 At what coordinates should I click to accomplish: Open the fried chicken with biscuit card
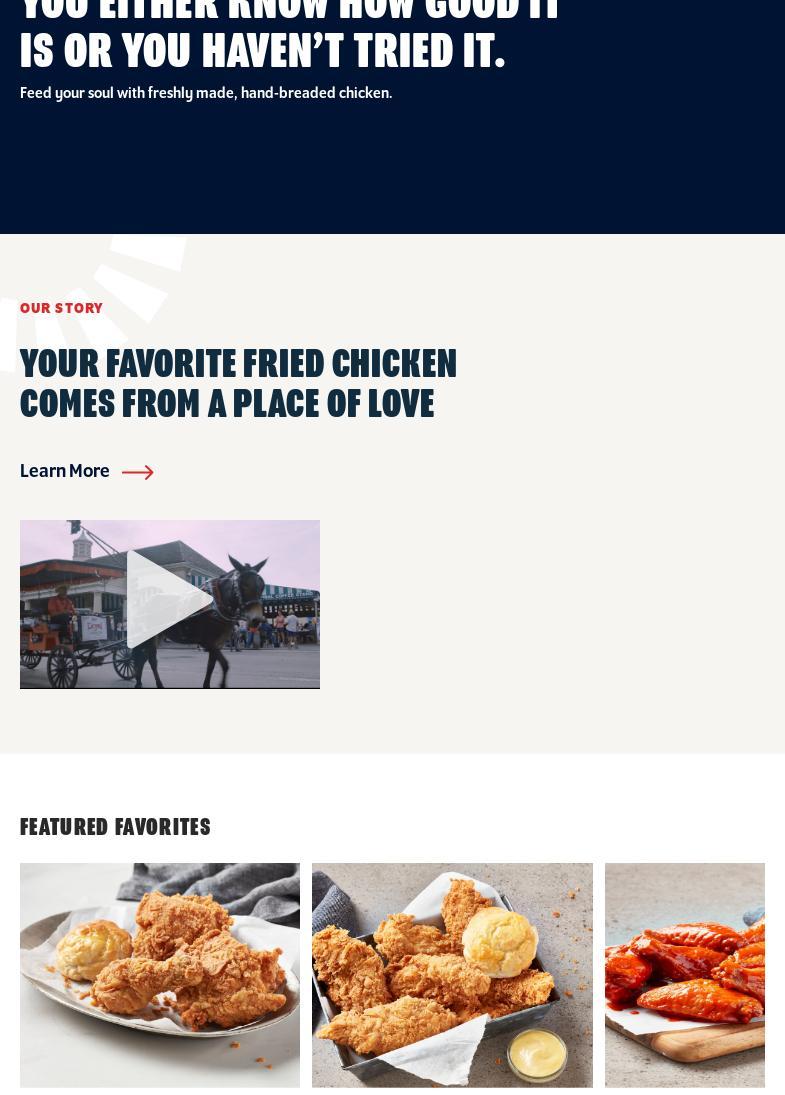[160, 974]
